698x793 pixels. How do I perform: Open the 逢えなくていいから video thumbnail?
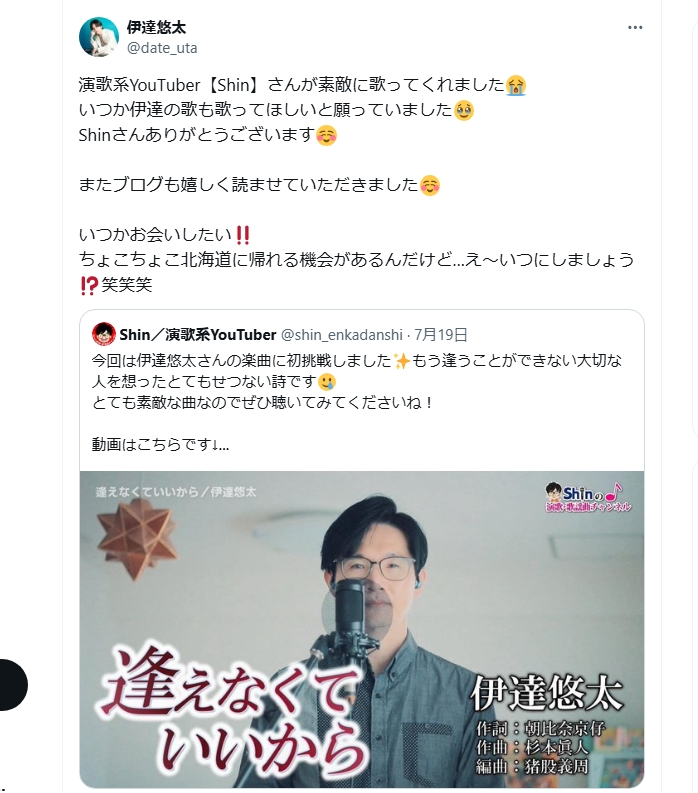click(362, 628)
